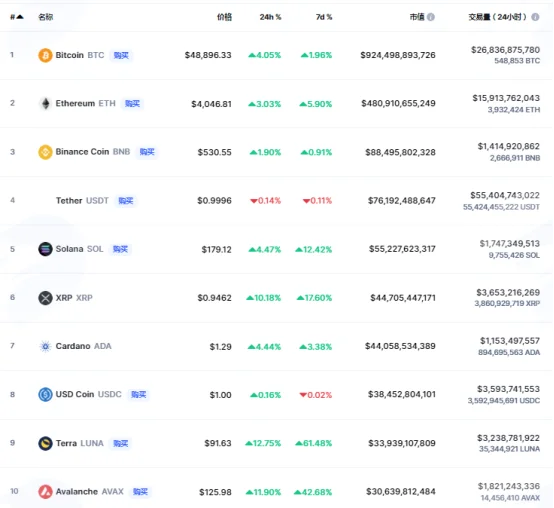554x508 pixels.
Task: Open the 24-hour volume info icon
Action: coord(535,17)
